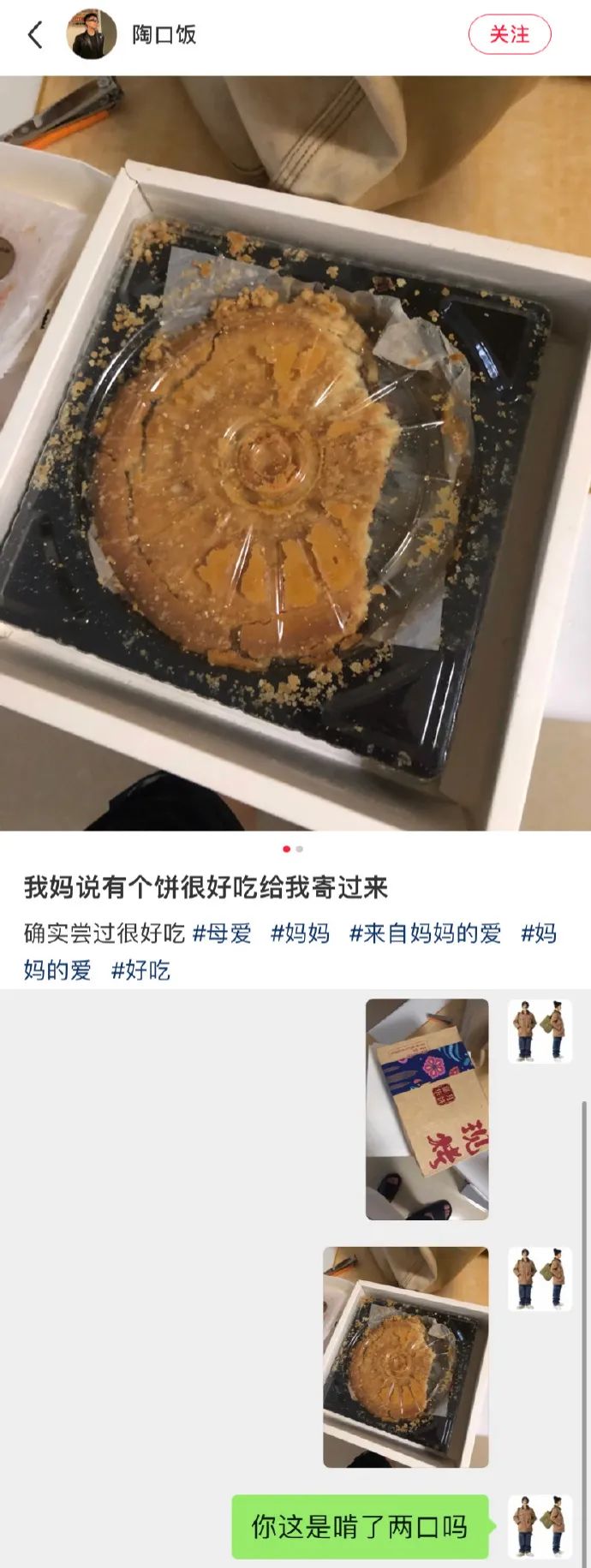
Task: Open the #来自妈妈的爱 hashtag
Action: pyautogui.click(x=425, y=933)
